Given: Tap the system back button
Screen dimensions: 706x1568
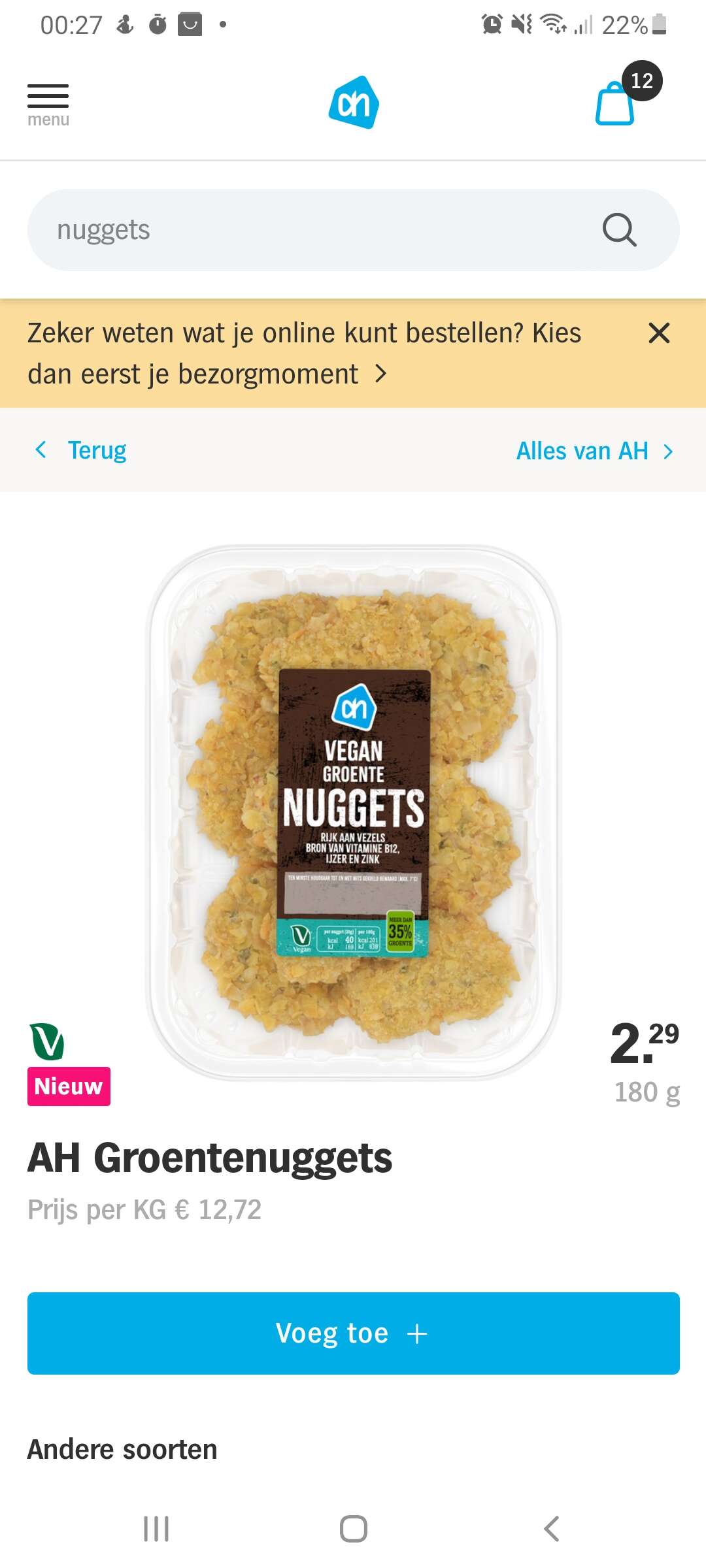Looking at the screenshot, I should [552, 1529].
